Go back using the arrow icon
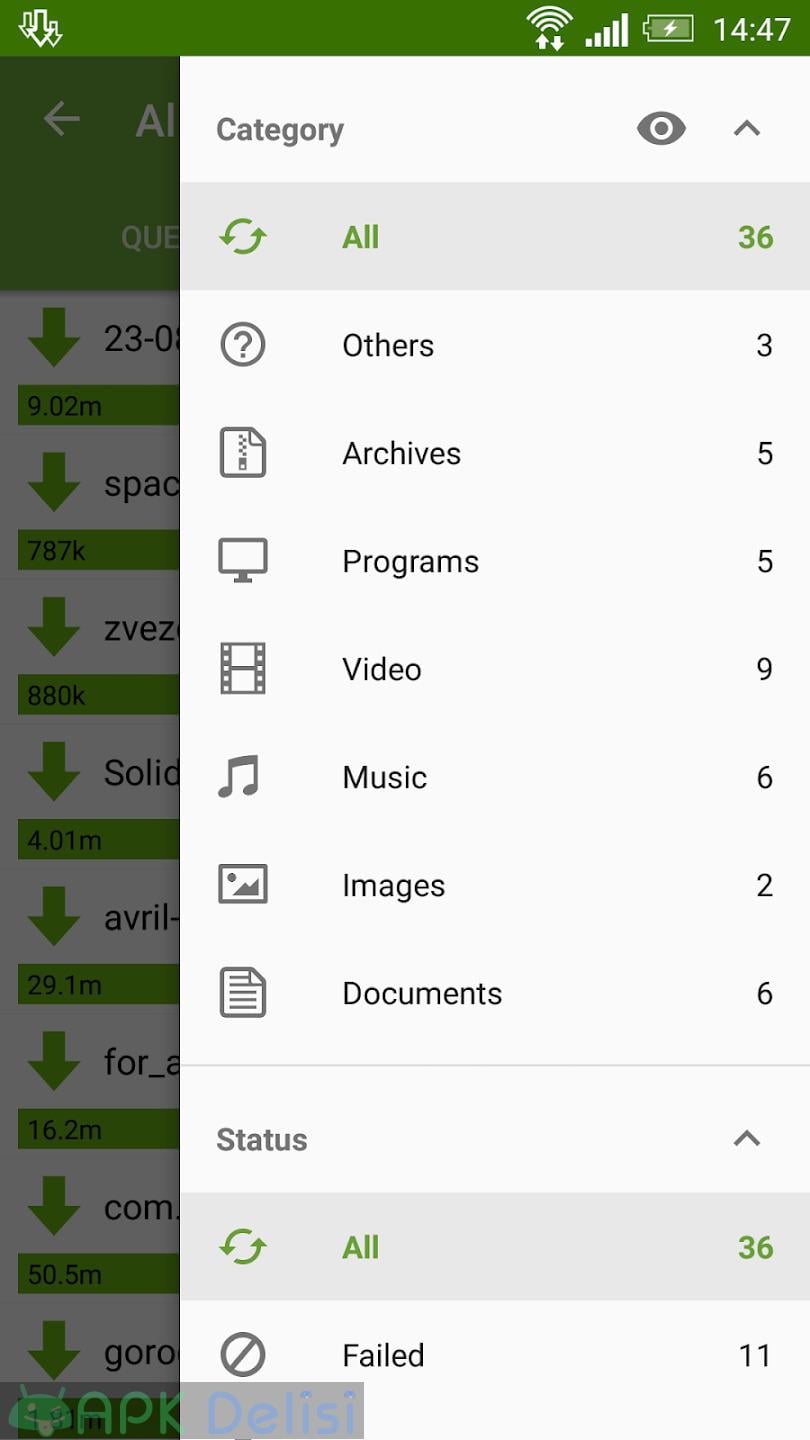The image size is (810, 1440). coord(62,120)
